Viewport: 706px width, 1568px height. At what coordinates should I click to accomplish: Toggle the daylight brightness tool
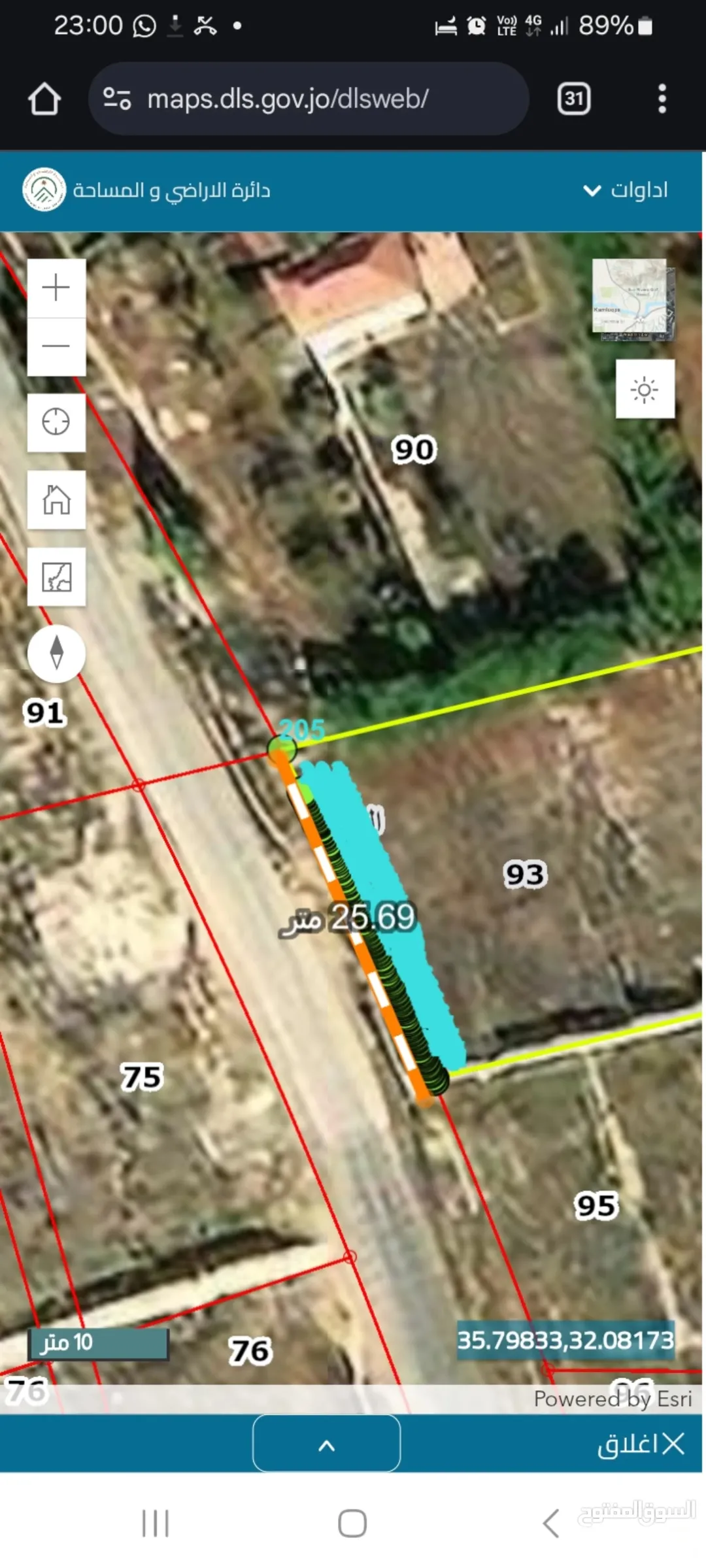pyautogui.click(x=645, y=389)
